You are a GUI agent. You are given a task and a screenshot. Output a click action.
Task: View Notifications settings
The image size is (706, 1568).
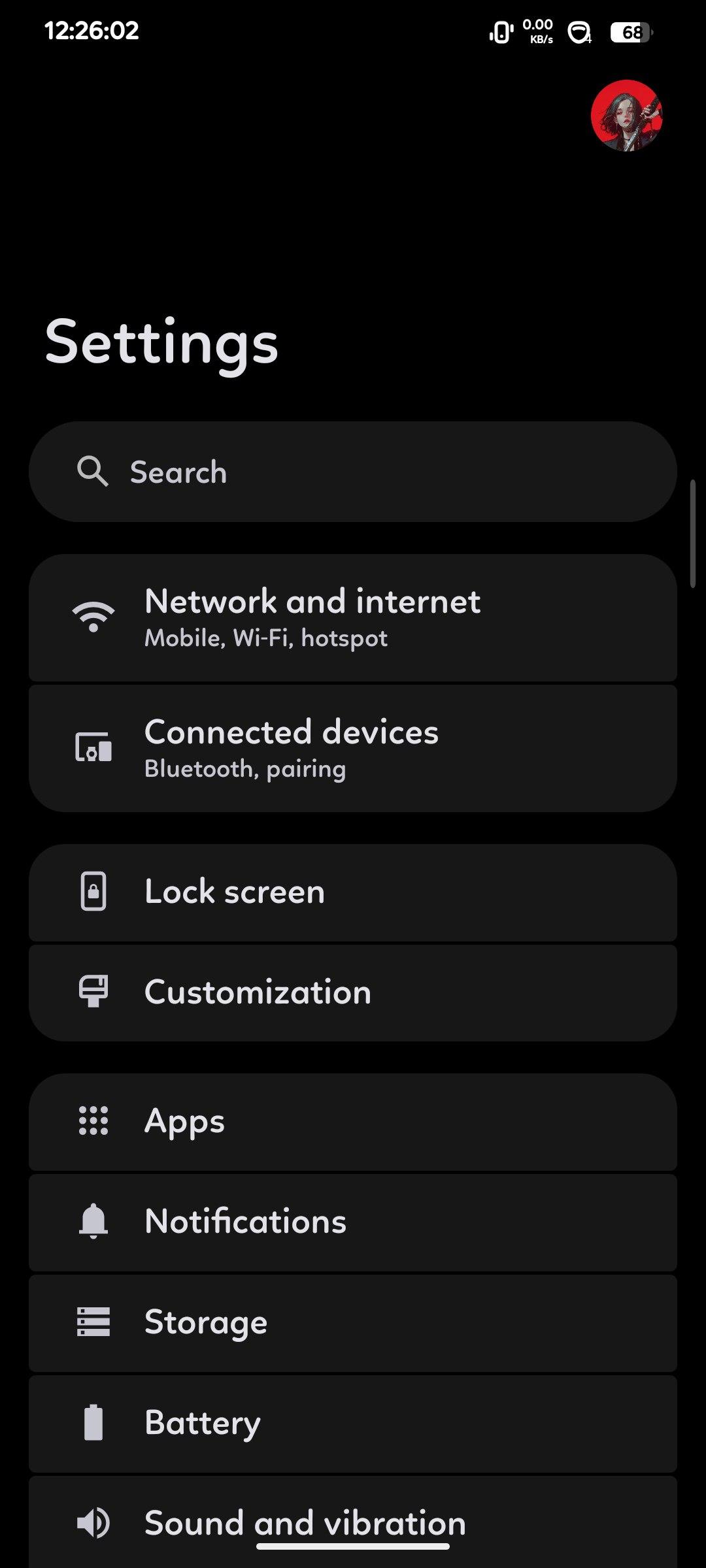coord(353,1222)
